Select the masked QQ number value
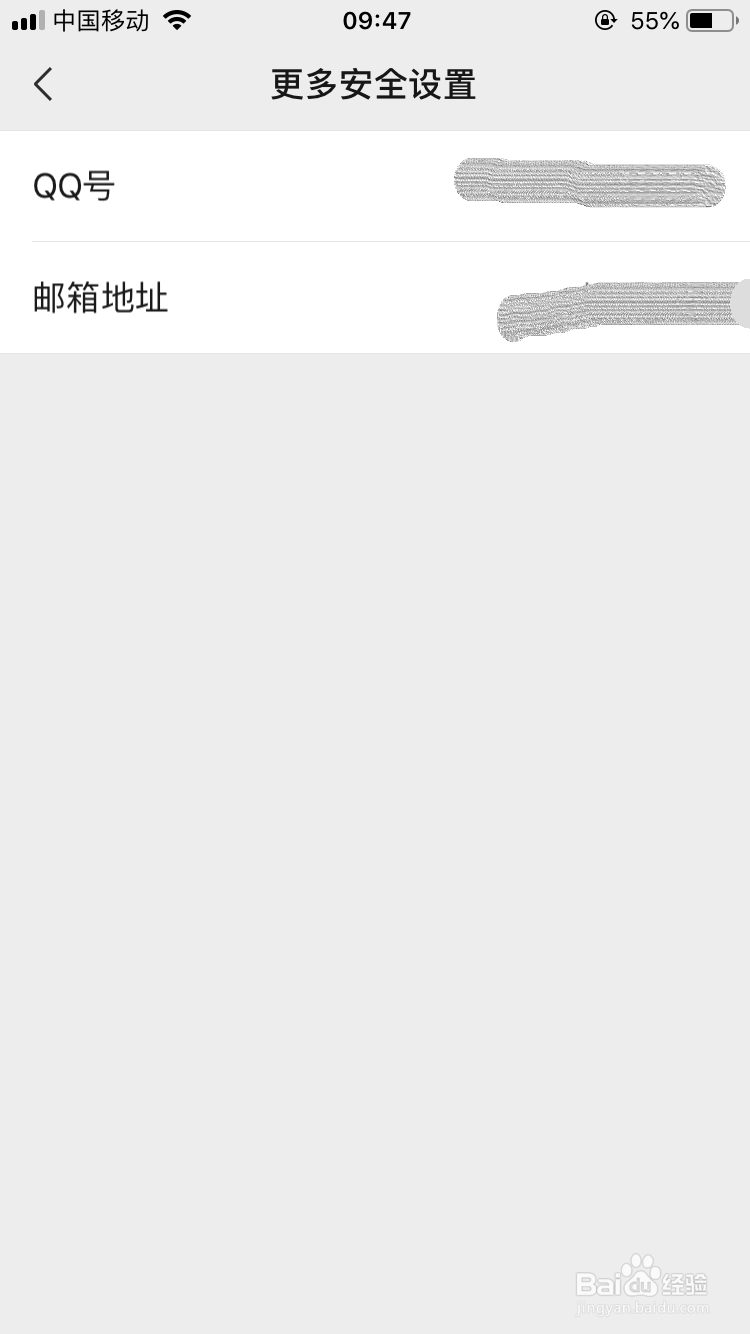 pos(590,183)
